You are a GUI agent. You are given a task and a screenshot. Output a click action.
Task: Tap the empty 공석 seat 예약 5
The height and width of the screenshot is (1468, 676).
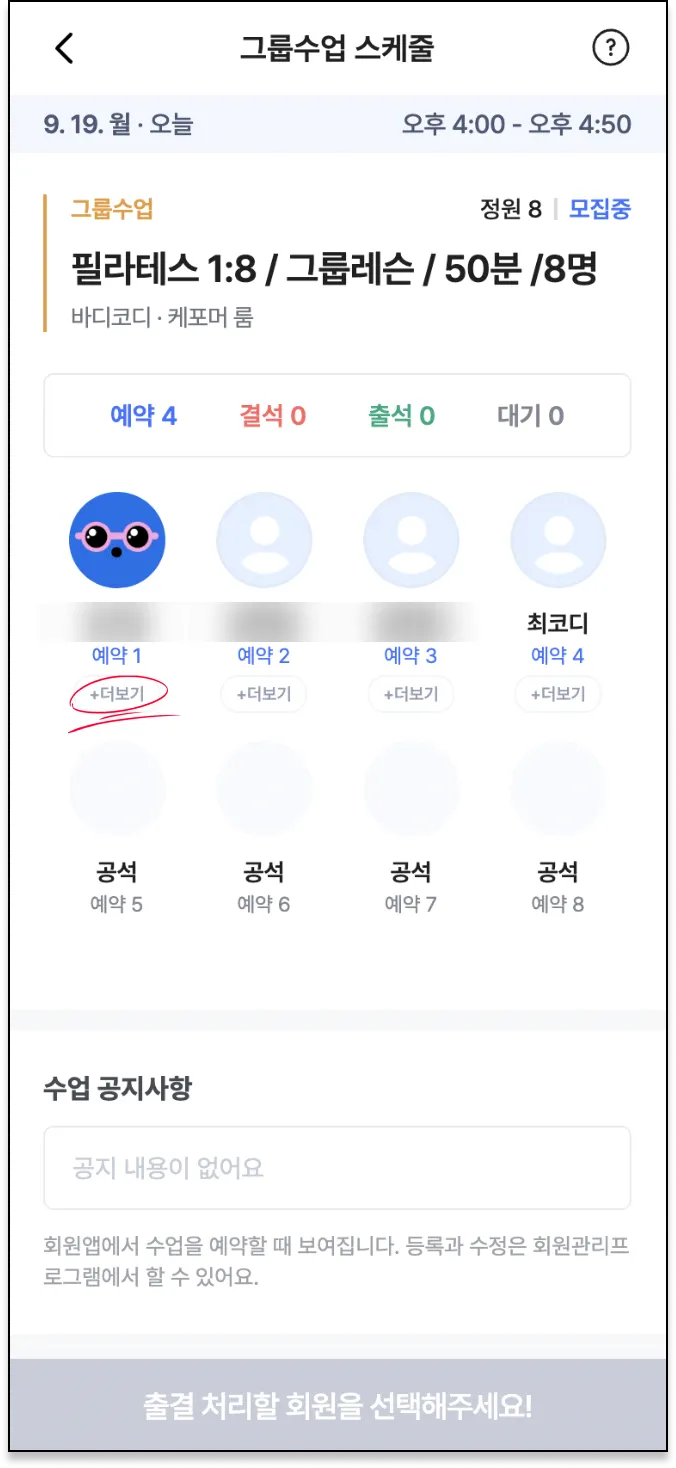117,790
